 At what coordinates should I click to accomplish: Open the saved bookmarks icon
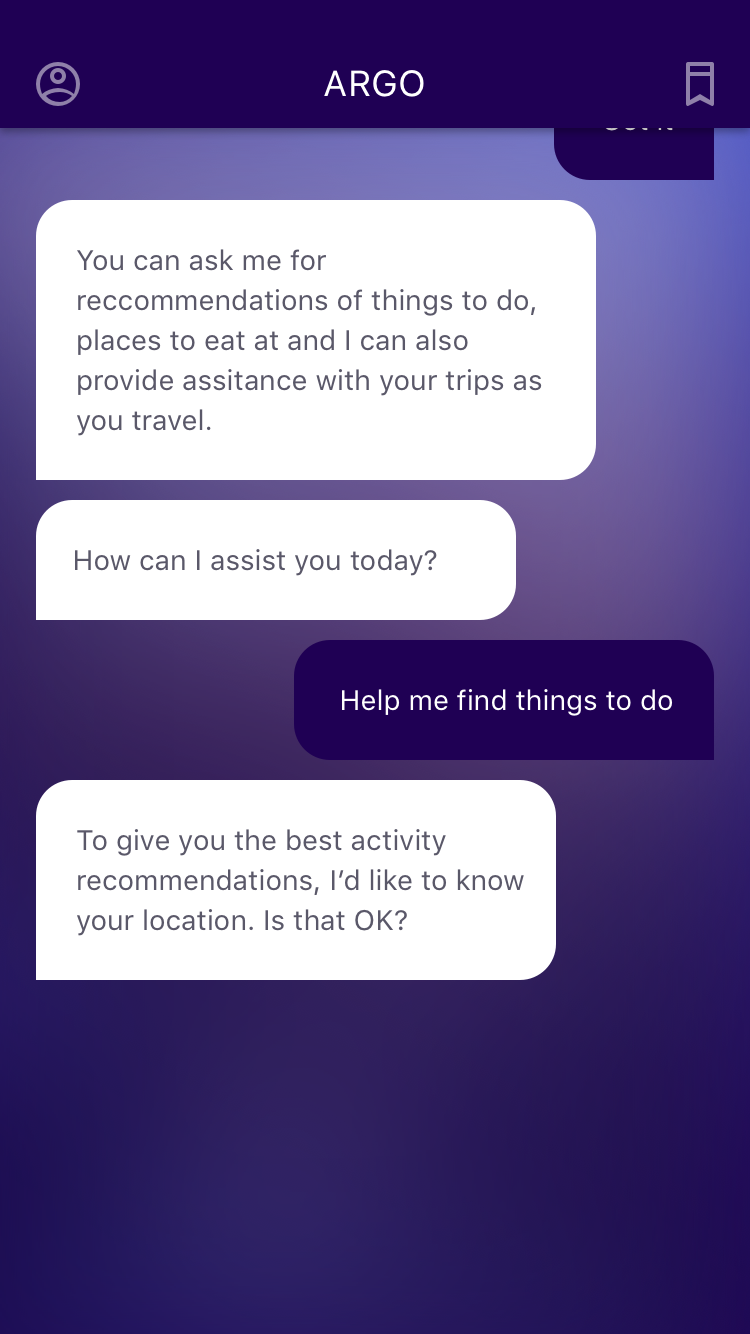click(700, 84)
